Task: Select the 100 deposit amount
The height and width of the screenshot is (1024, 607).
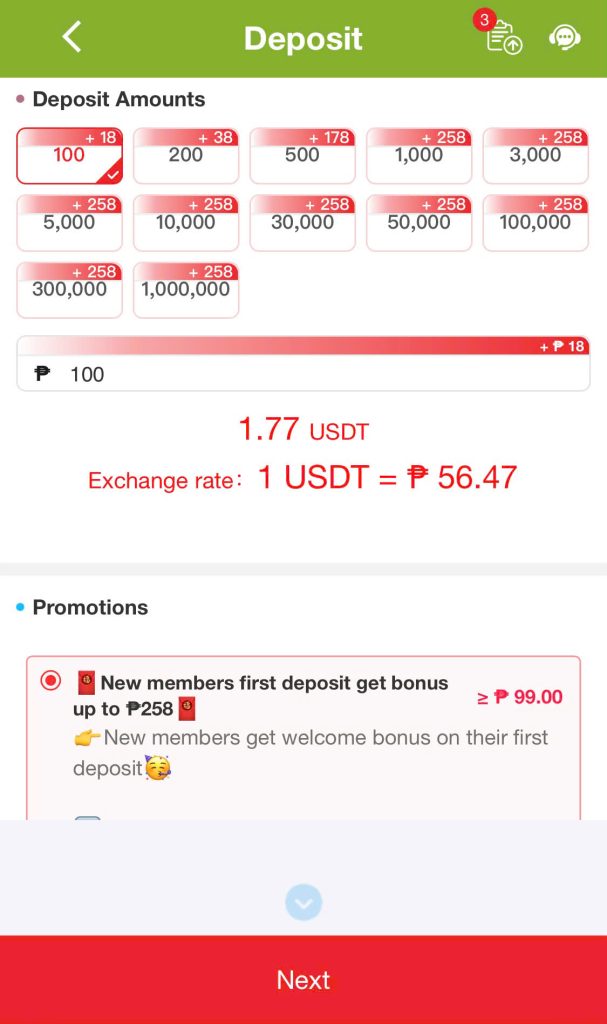Action: [x=69, y=156]
